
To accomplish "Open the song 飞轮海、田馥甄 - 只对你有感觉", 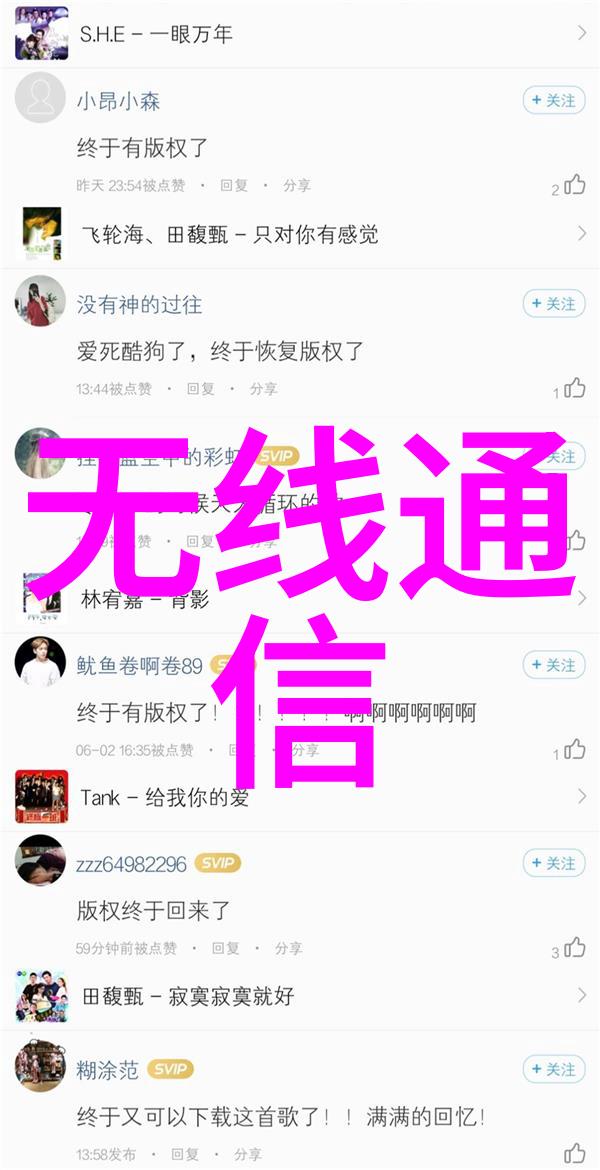I will coord(300,234).
